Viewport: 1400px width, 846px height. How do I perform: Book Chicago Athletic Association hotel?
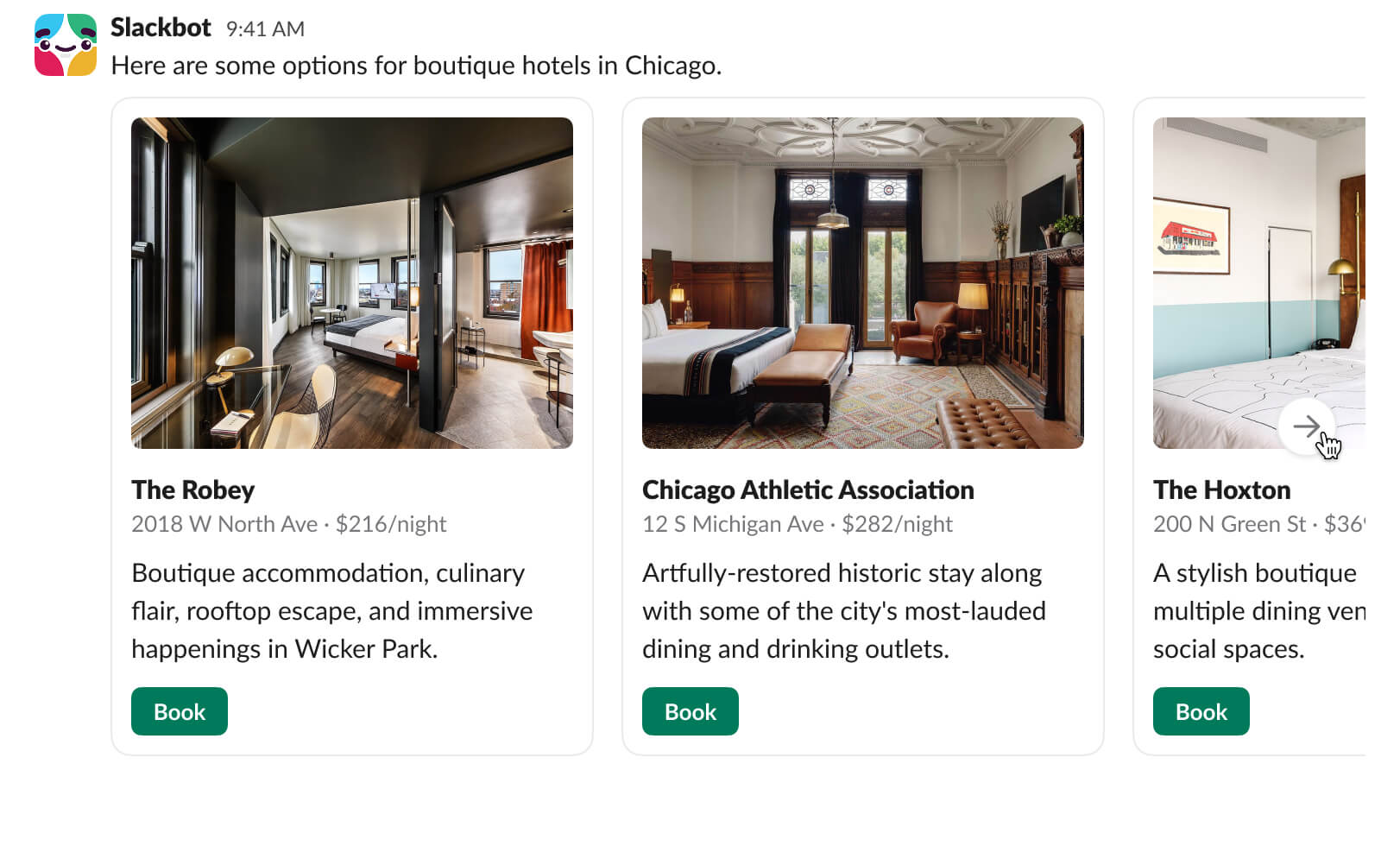coord(690,711)
